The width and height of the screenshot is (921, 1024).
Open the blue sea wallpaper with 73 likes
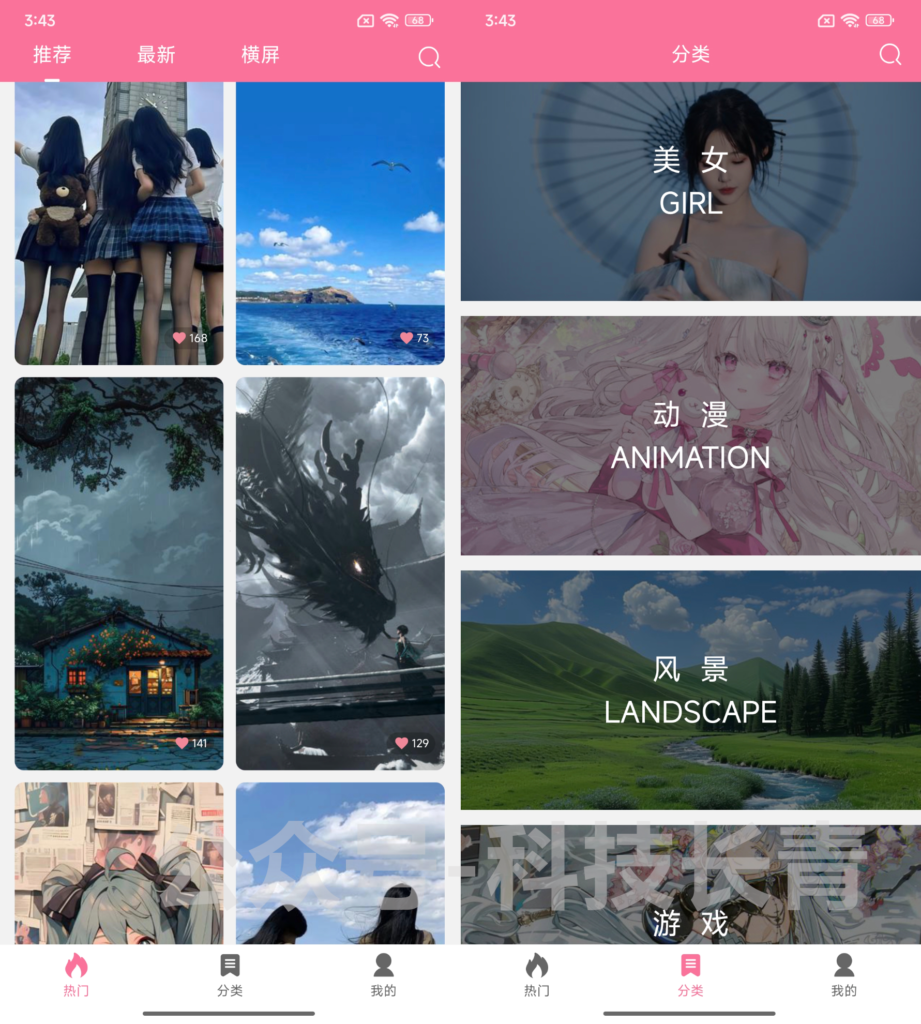pos(340,223)
